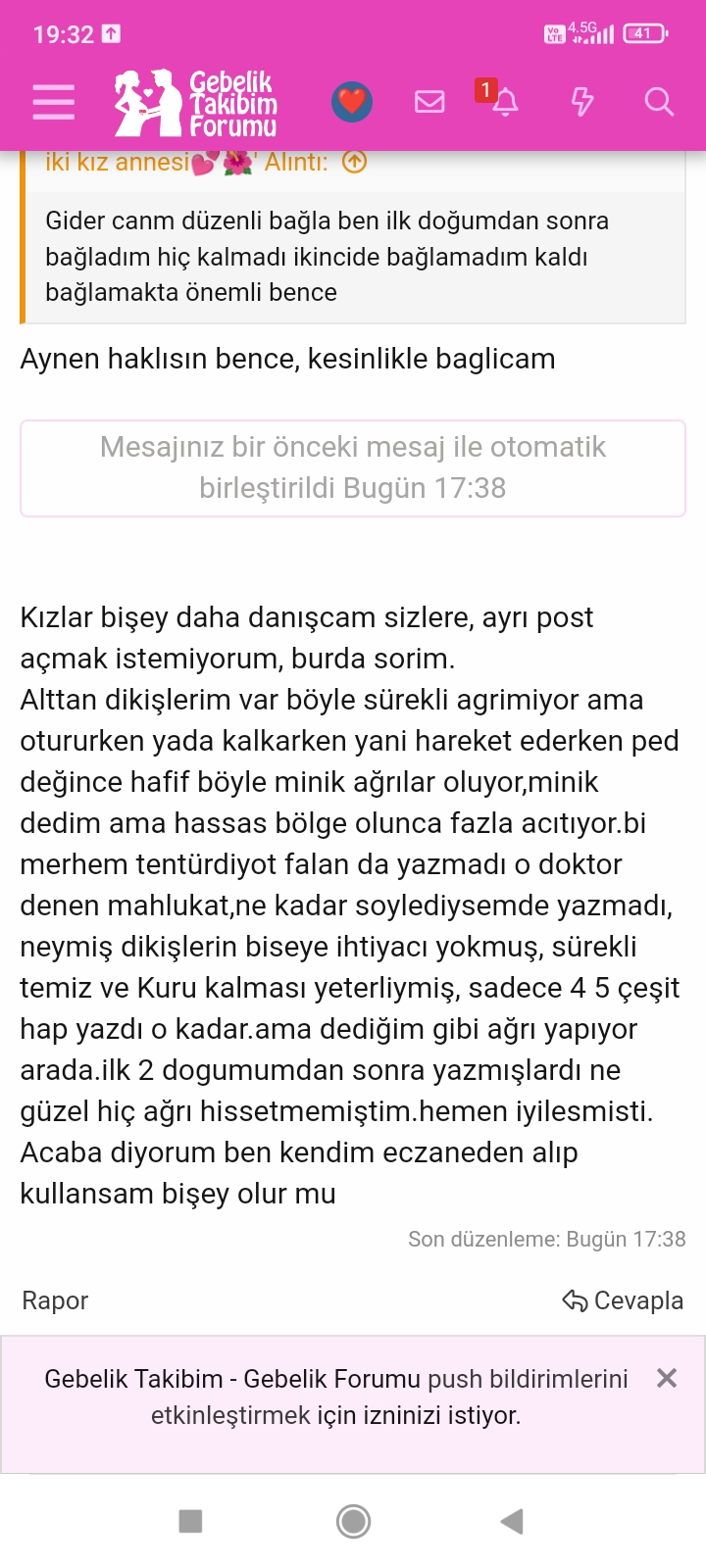
Task: Open the messages envelope icon
Action: pos(429,102)
